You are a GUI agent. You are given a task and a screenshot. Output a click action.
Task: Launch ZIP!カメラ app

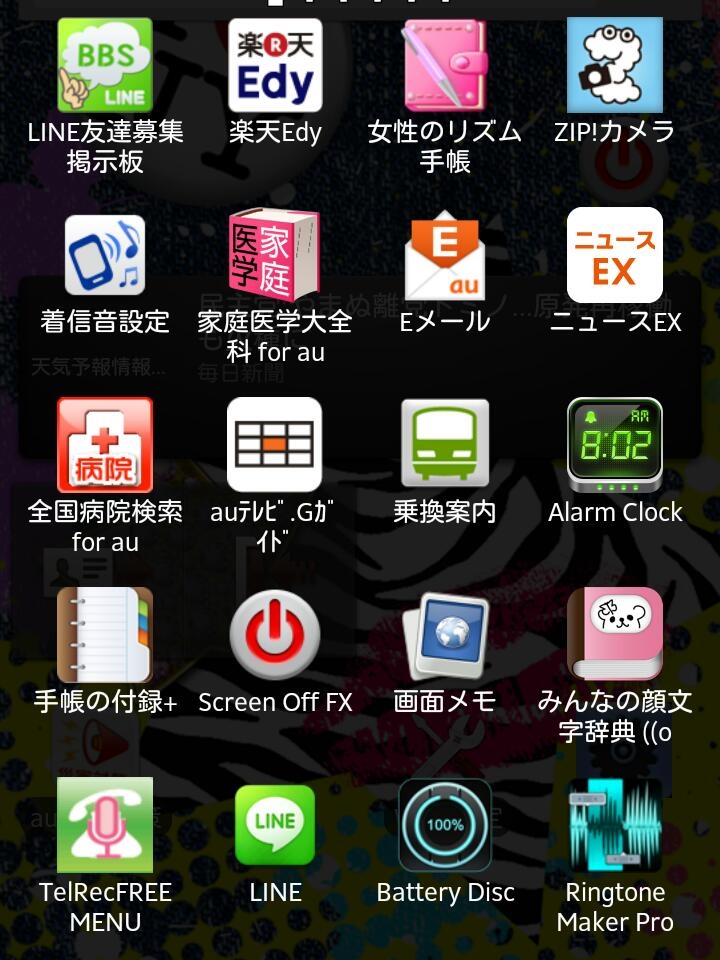[x=615, y=65]
